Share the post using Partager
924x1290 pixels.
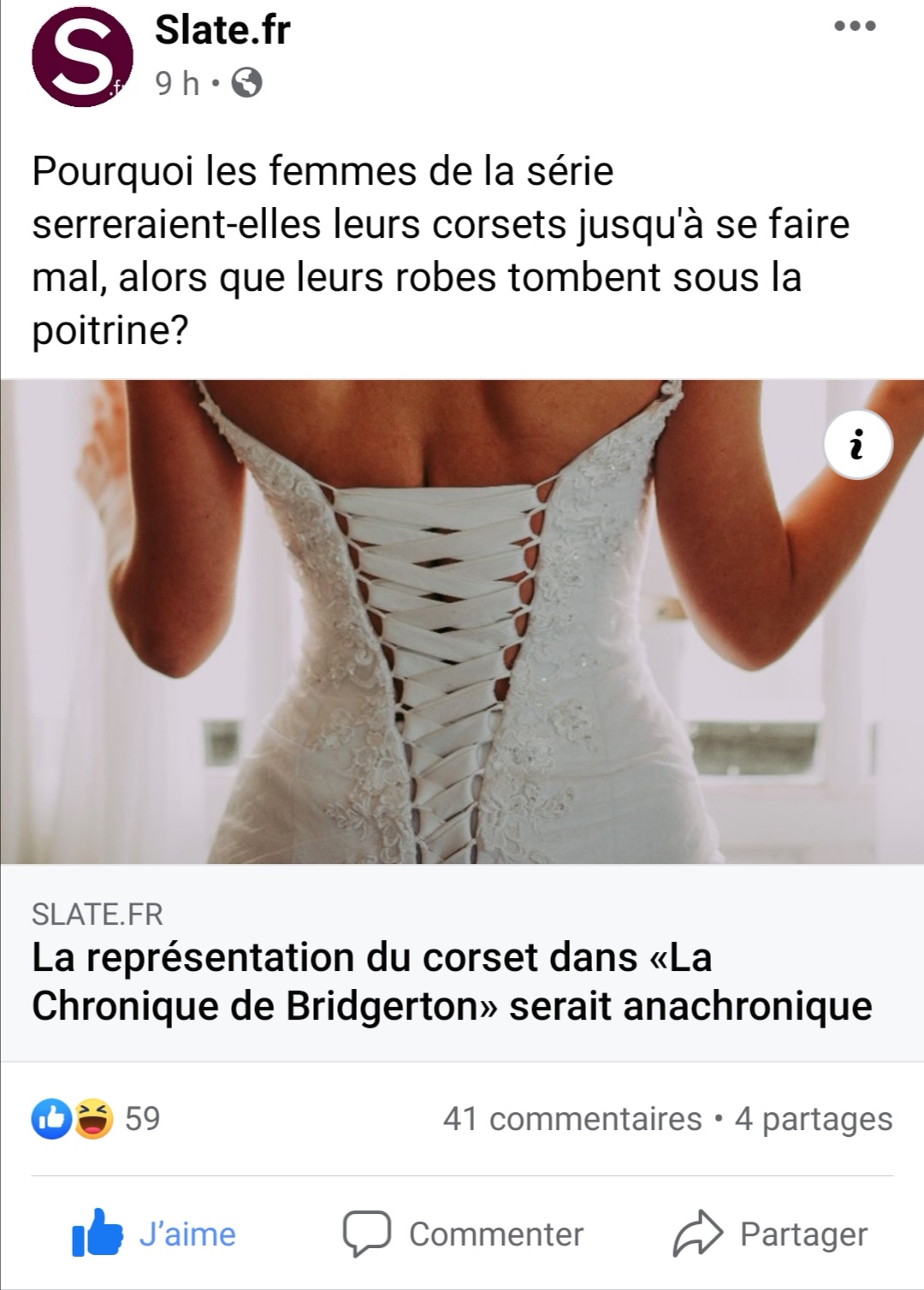pos(770,1234)
